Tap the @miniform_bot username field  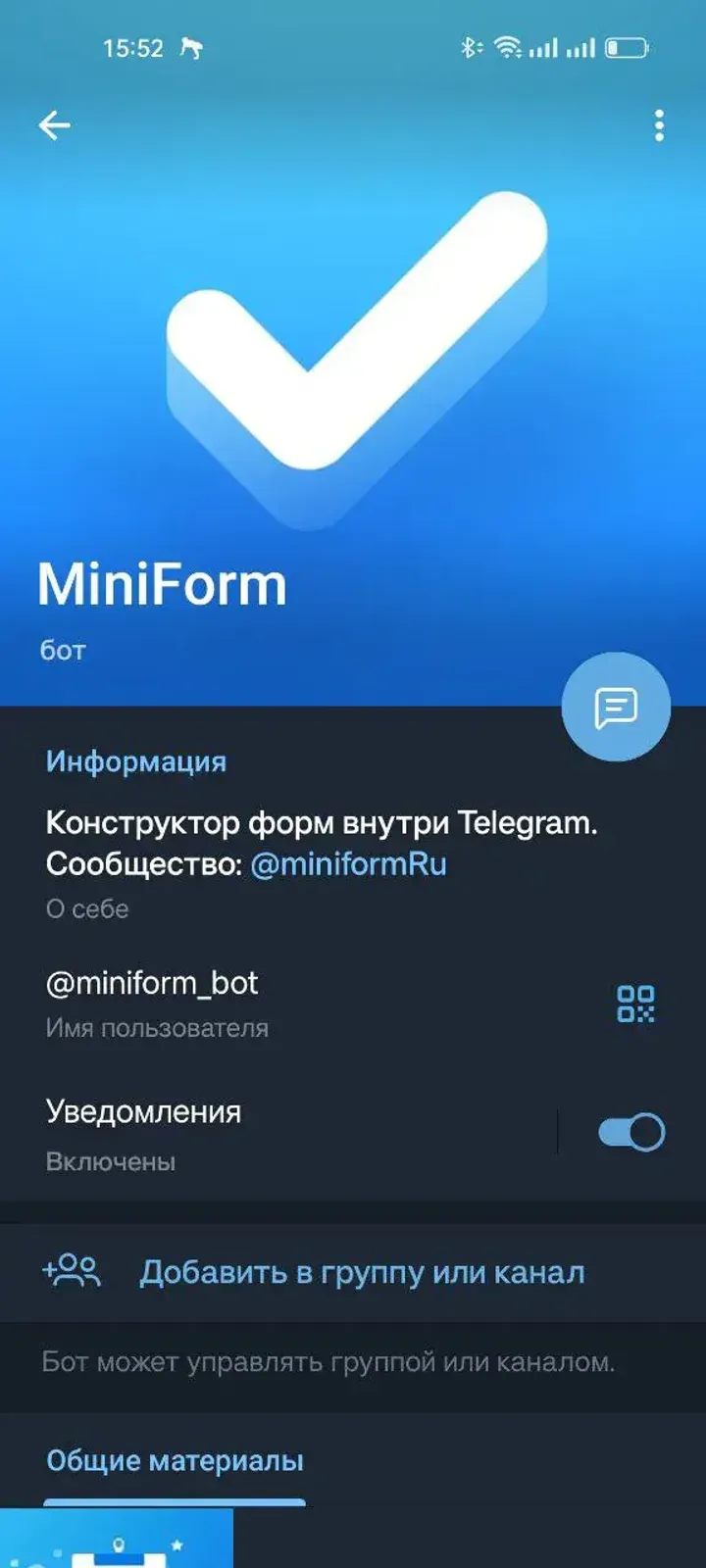[151, 983]
